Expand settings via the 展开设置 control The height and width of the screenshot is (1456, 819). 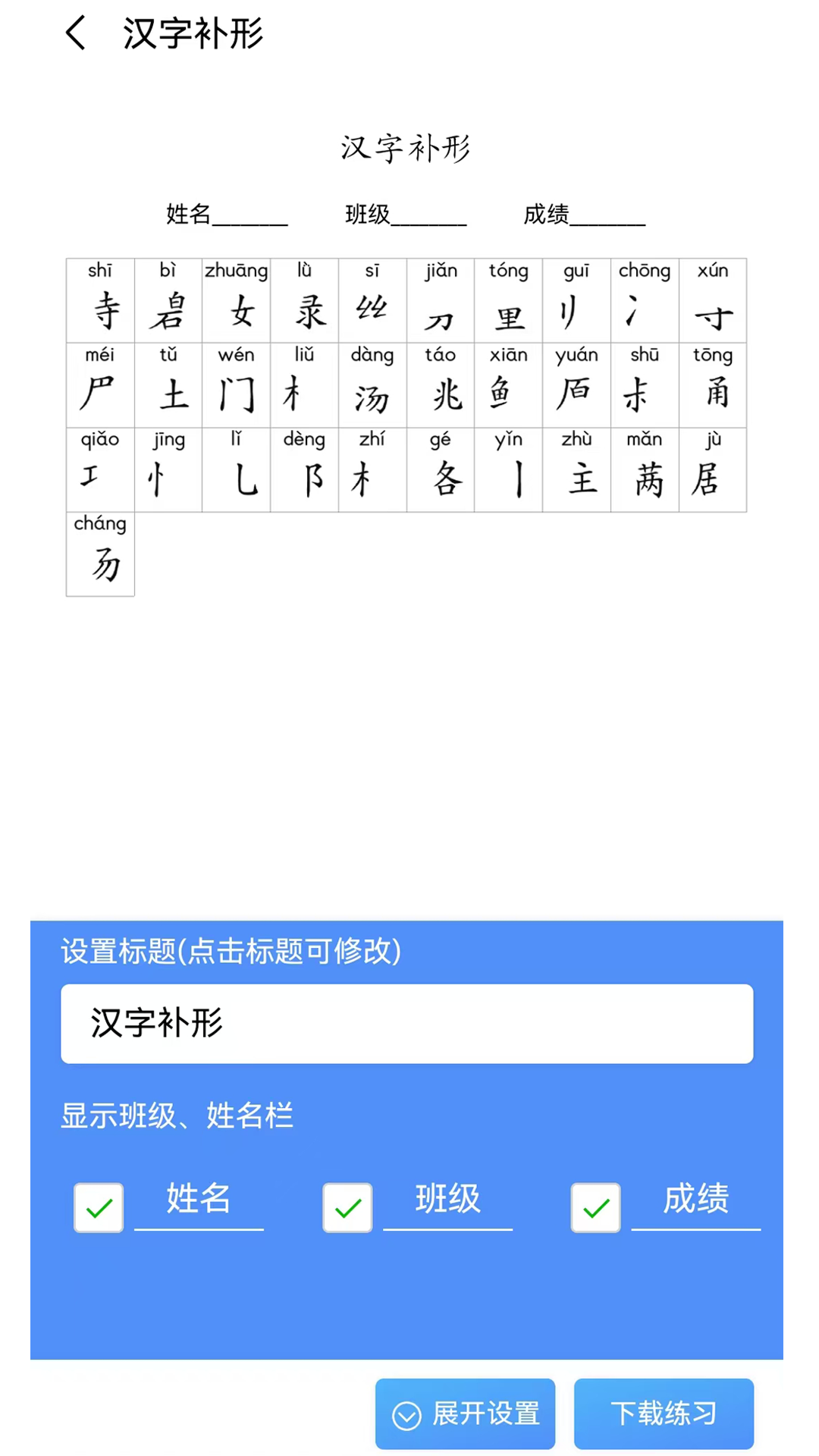pyautogui.click(x=464, y=1414)
